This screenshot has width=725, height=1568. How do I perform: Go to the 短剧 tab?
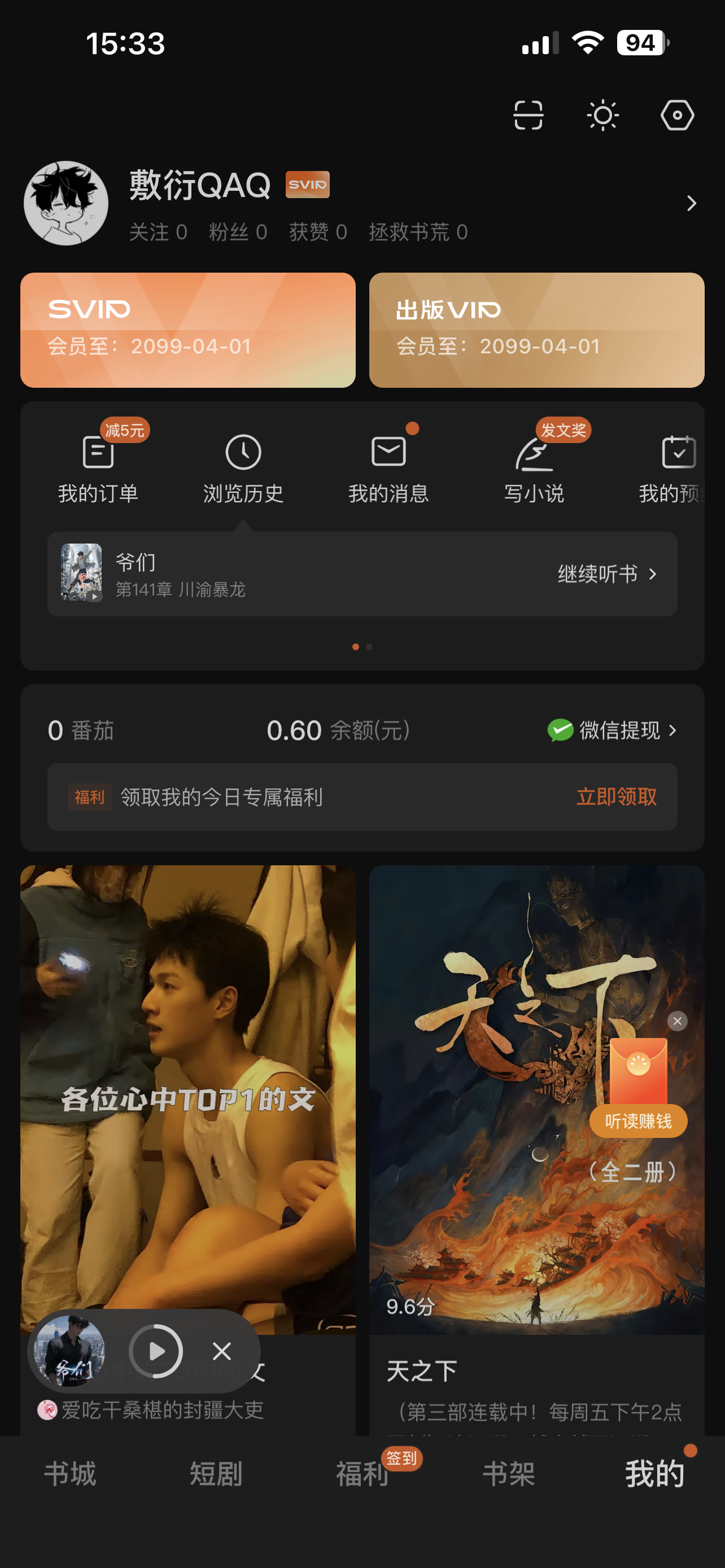coord(216,1474)
